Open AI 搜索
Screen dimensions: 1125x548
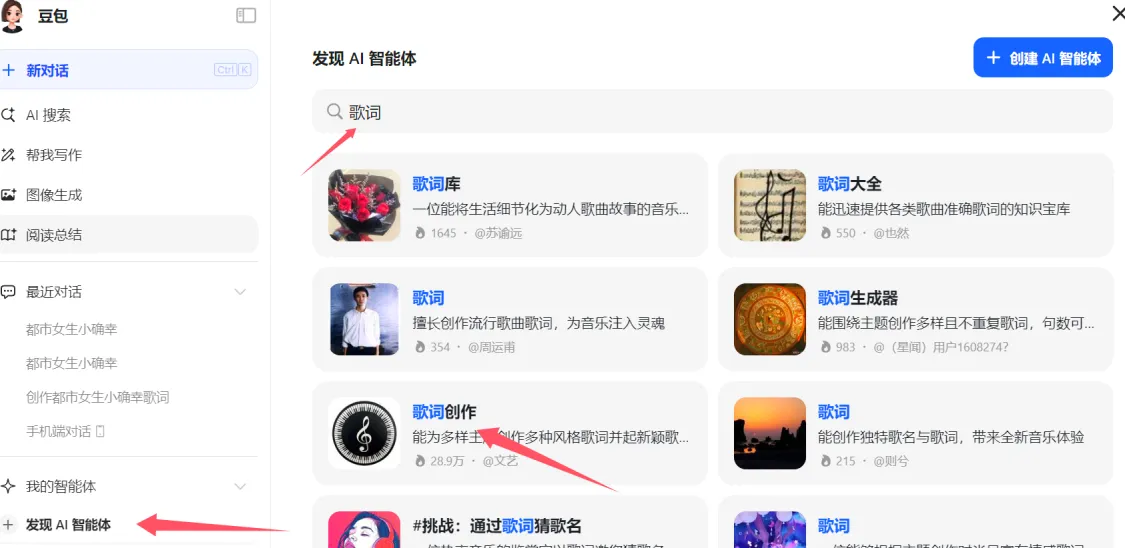pyautogui.click(x=48, y=115)
